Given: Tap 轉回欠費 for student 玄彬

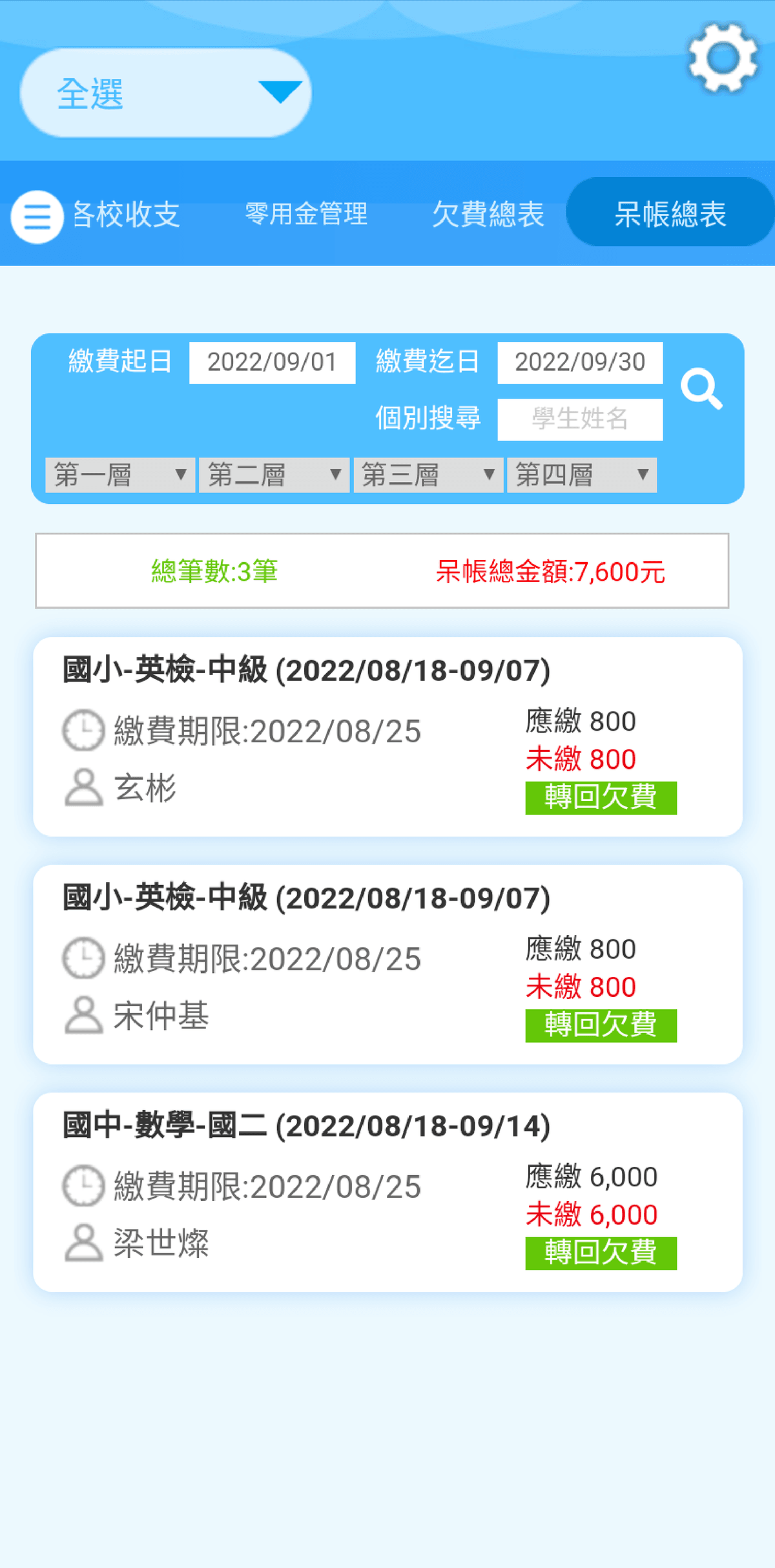Looking at the screenshot, I should (601, 798).
